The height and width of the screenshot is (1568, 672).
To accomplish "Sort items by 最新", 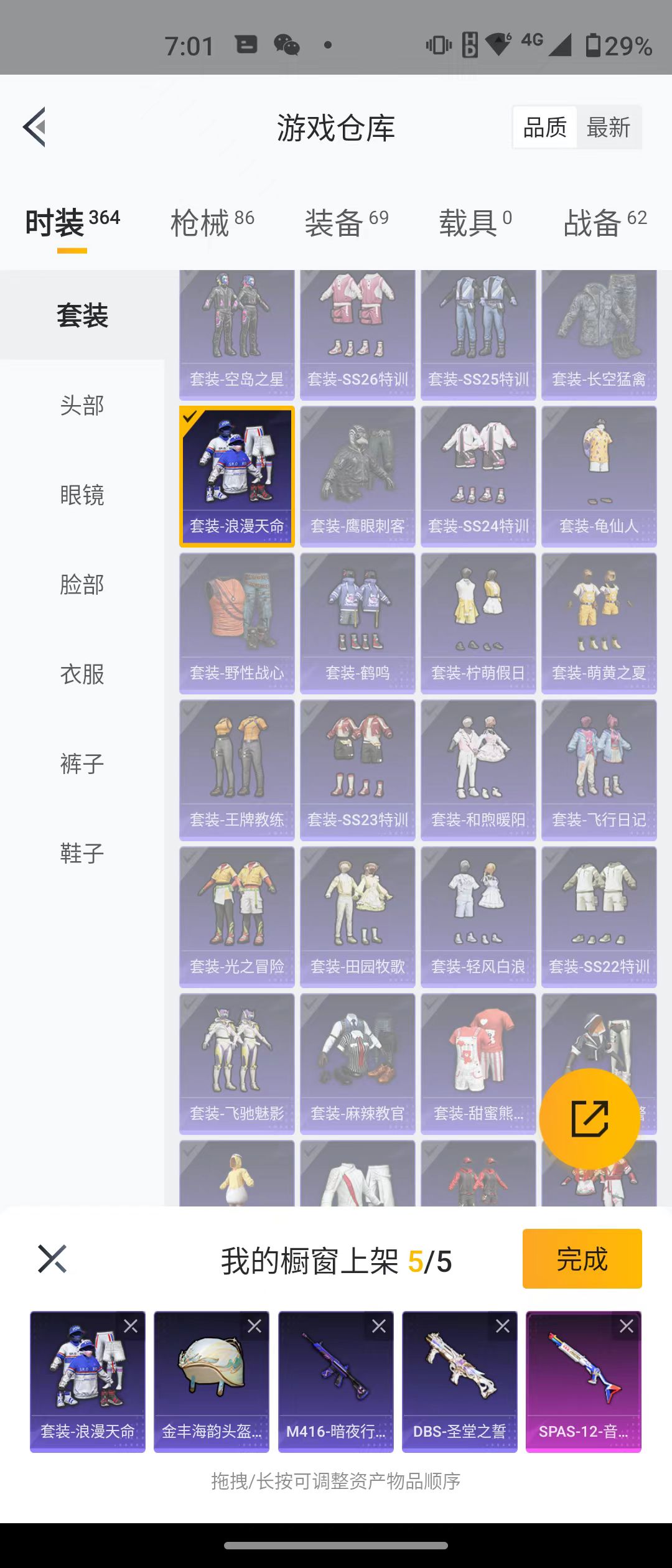I will pyautogui.click(x=609, y=128).
